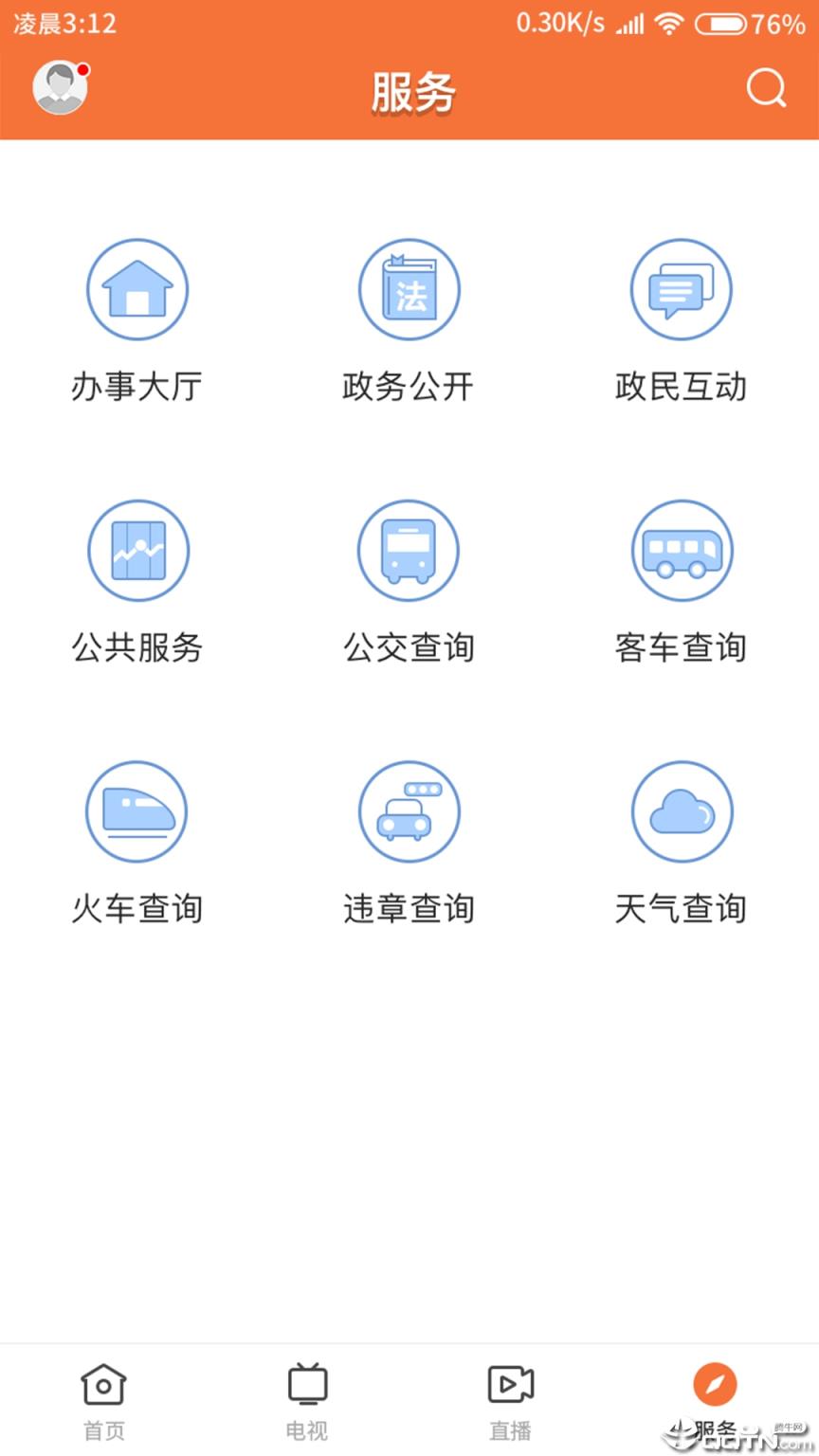Open your profile avatar picture

(59, 87)
